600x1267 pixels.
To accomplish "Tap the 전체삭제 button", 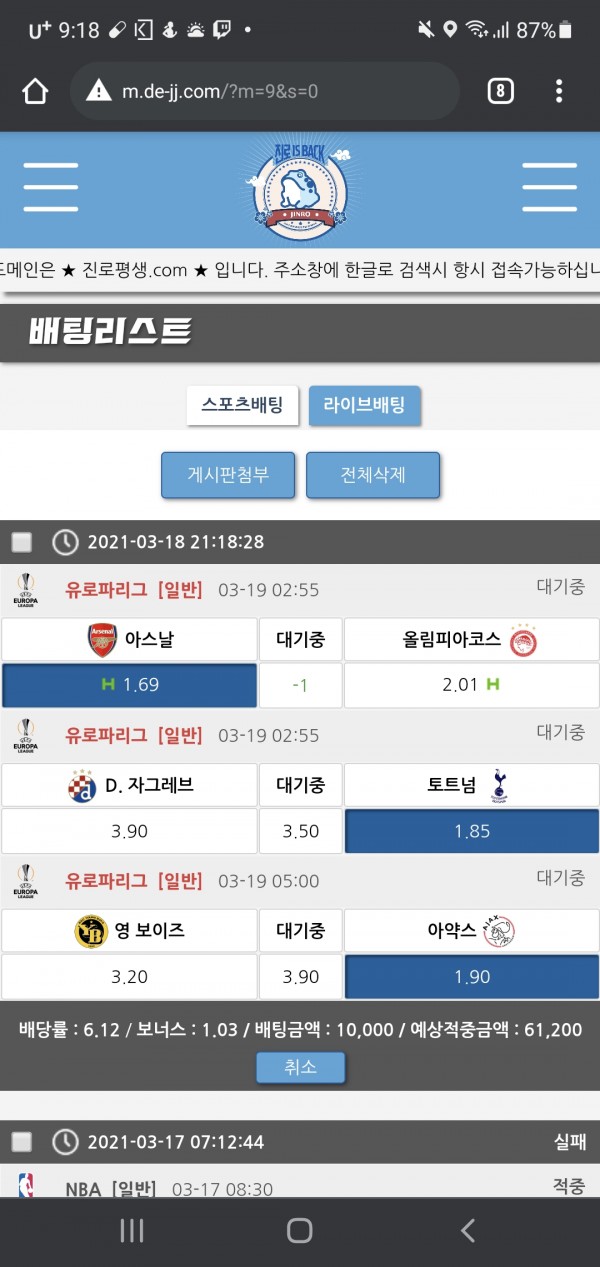I will tap(372, 474).
